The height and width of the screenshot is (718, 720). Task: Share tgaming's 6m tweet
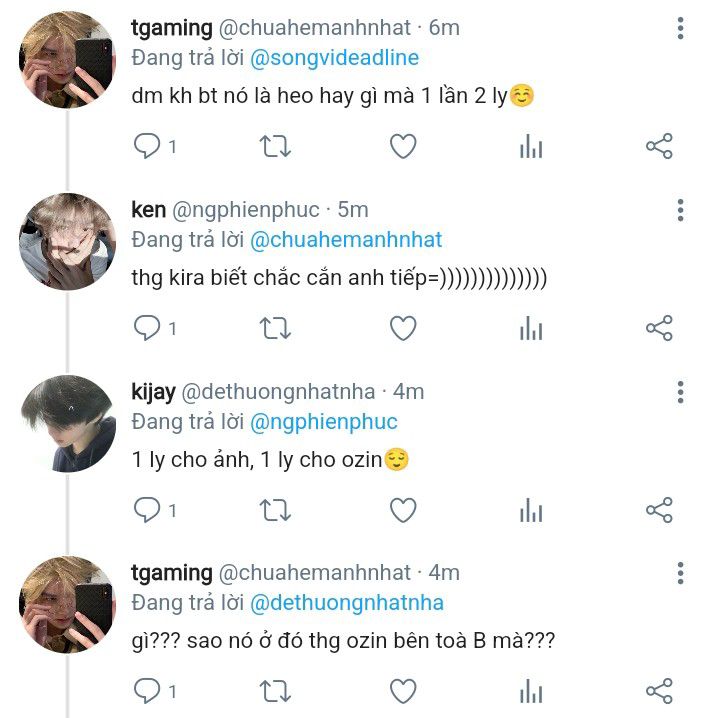659,146
